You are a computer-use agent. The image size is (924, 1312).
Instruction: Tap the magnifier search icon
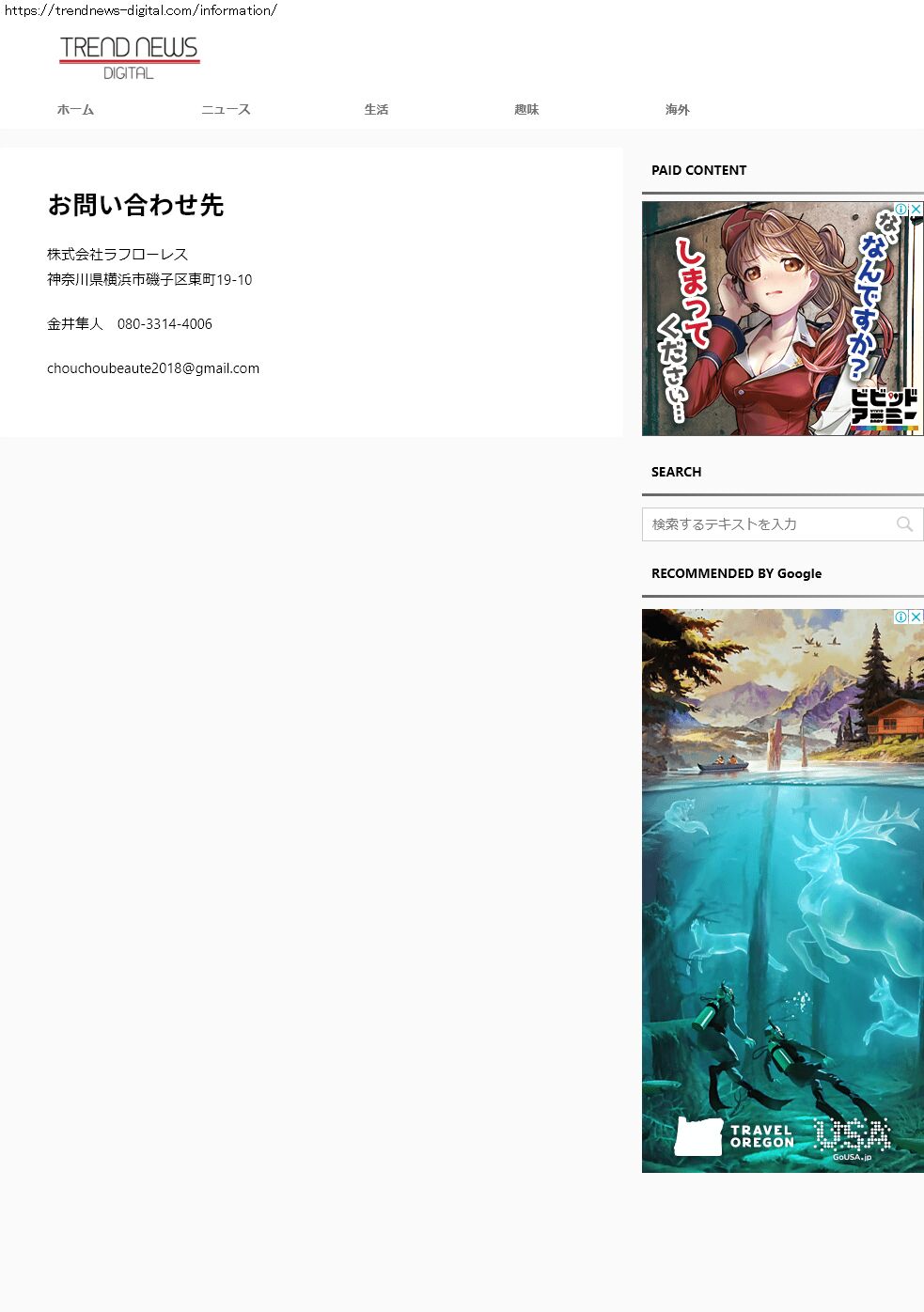click(904, 524)
